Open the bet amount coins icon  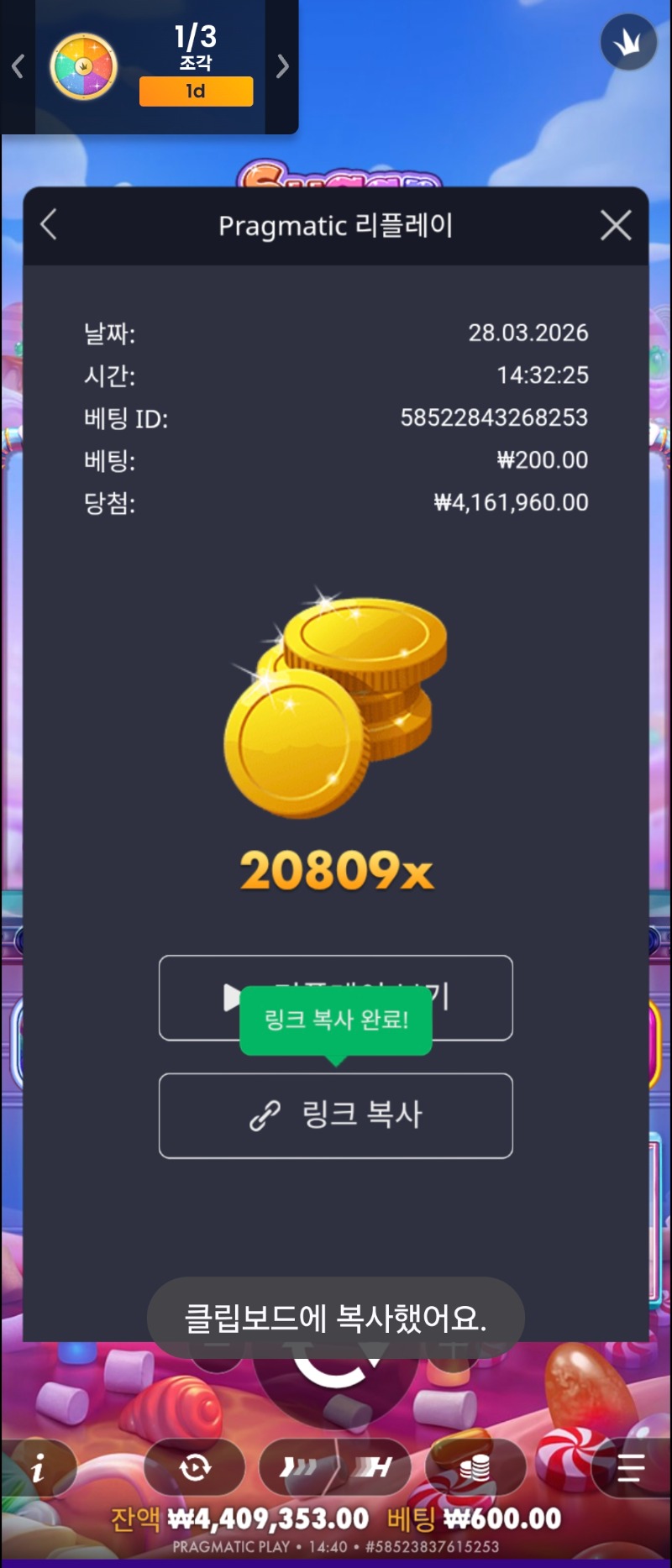pos(475,1467)
